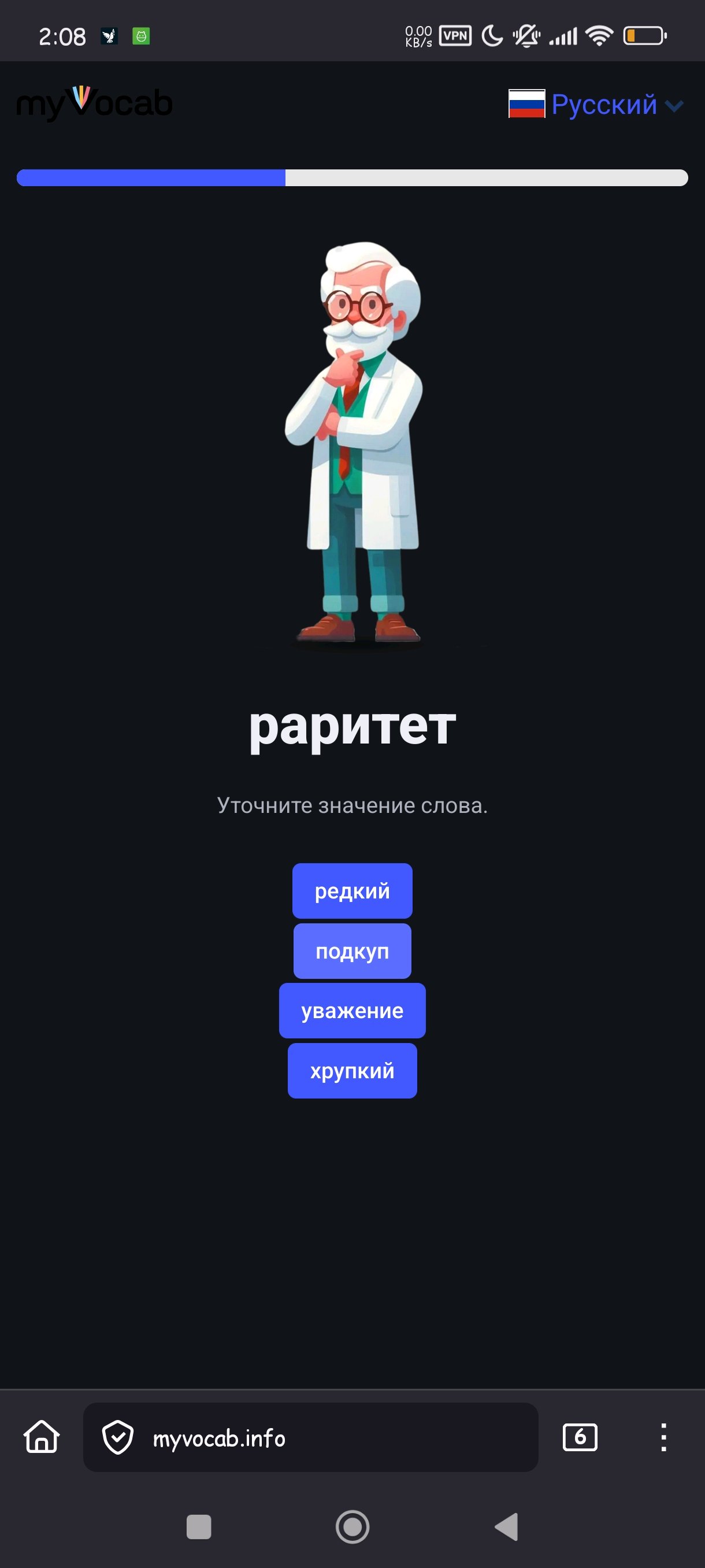Tap the browser home icon
705x1568 pixels.
[x=42, y=1437]
